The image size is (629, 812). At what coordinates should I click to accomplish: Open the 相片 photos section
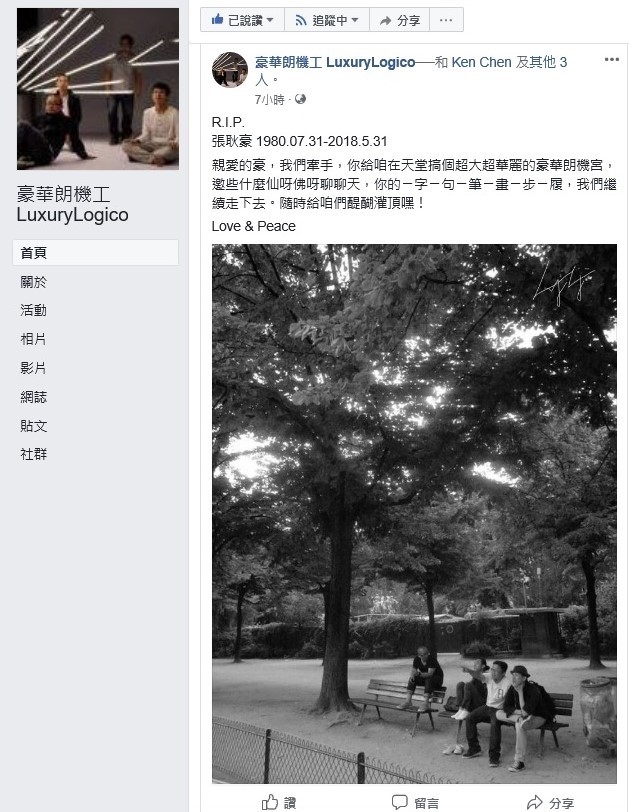(34, 339)
